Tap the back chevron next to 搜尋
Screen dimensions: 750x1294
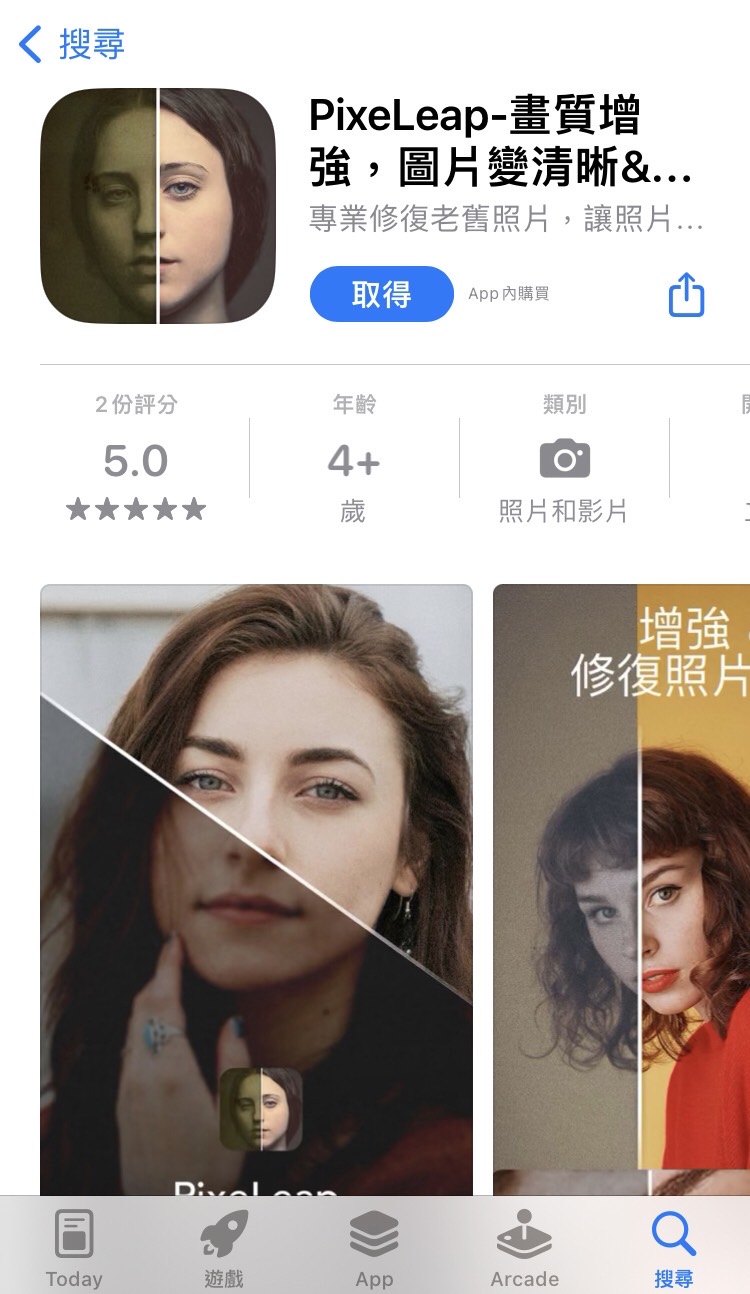coord(27,45)
